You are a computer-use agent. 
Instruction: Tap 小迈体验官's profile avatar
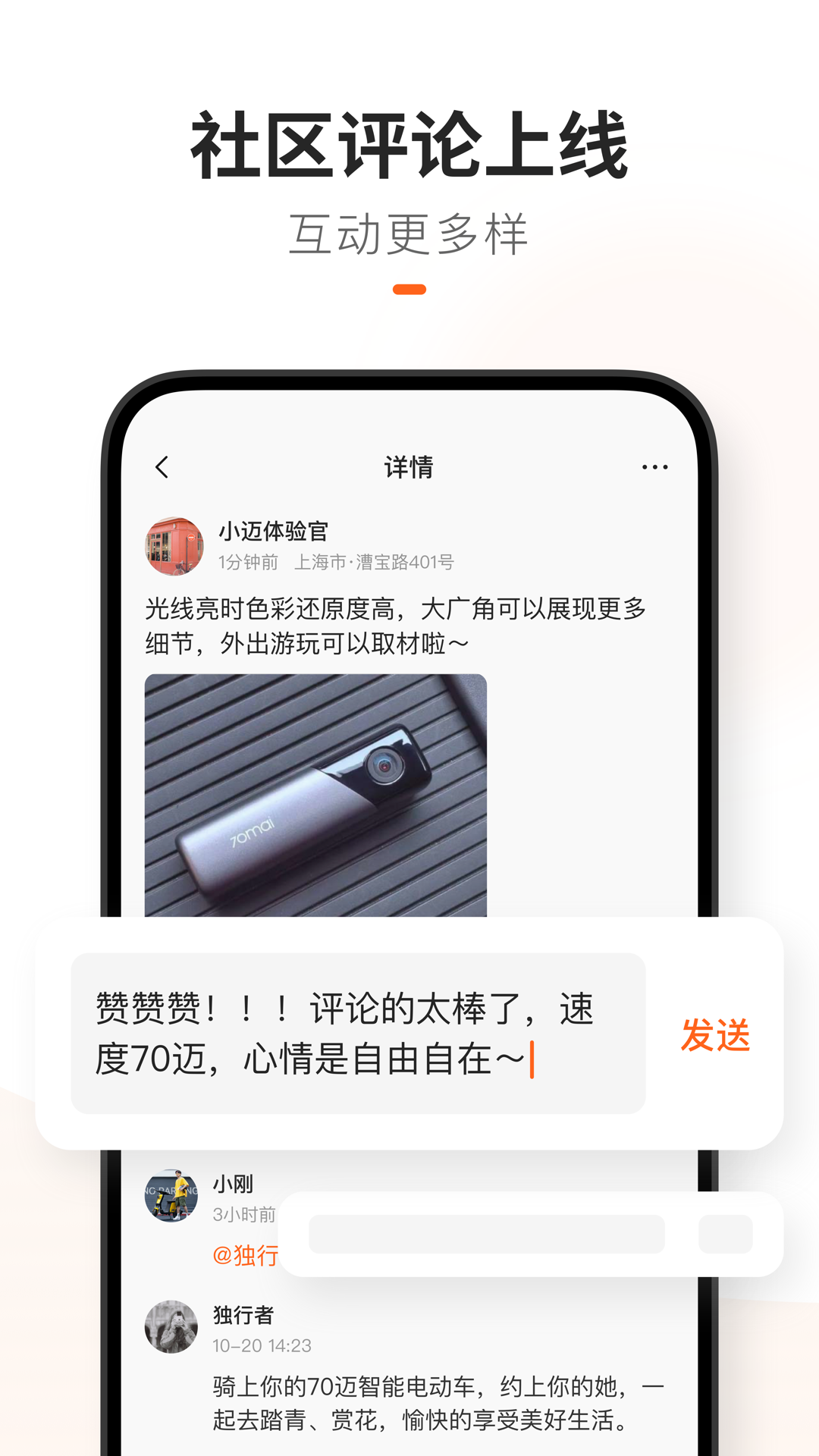point(173,546)
